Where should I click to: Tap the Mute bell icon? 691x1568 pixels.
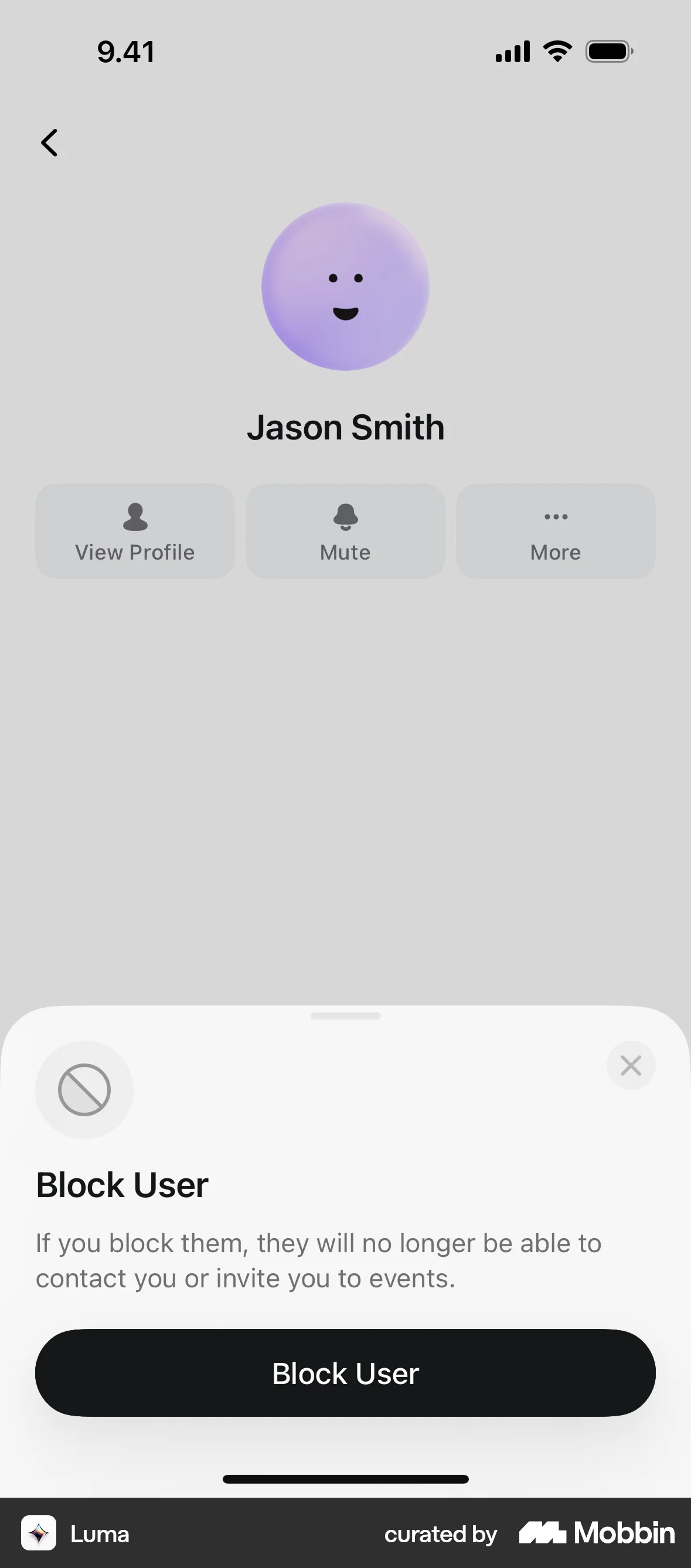click(345, 516)
